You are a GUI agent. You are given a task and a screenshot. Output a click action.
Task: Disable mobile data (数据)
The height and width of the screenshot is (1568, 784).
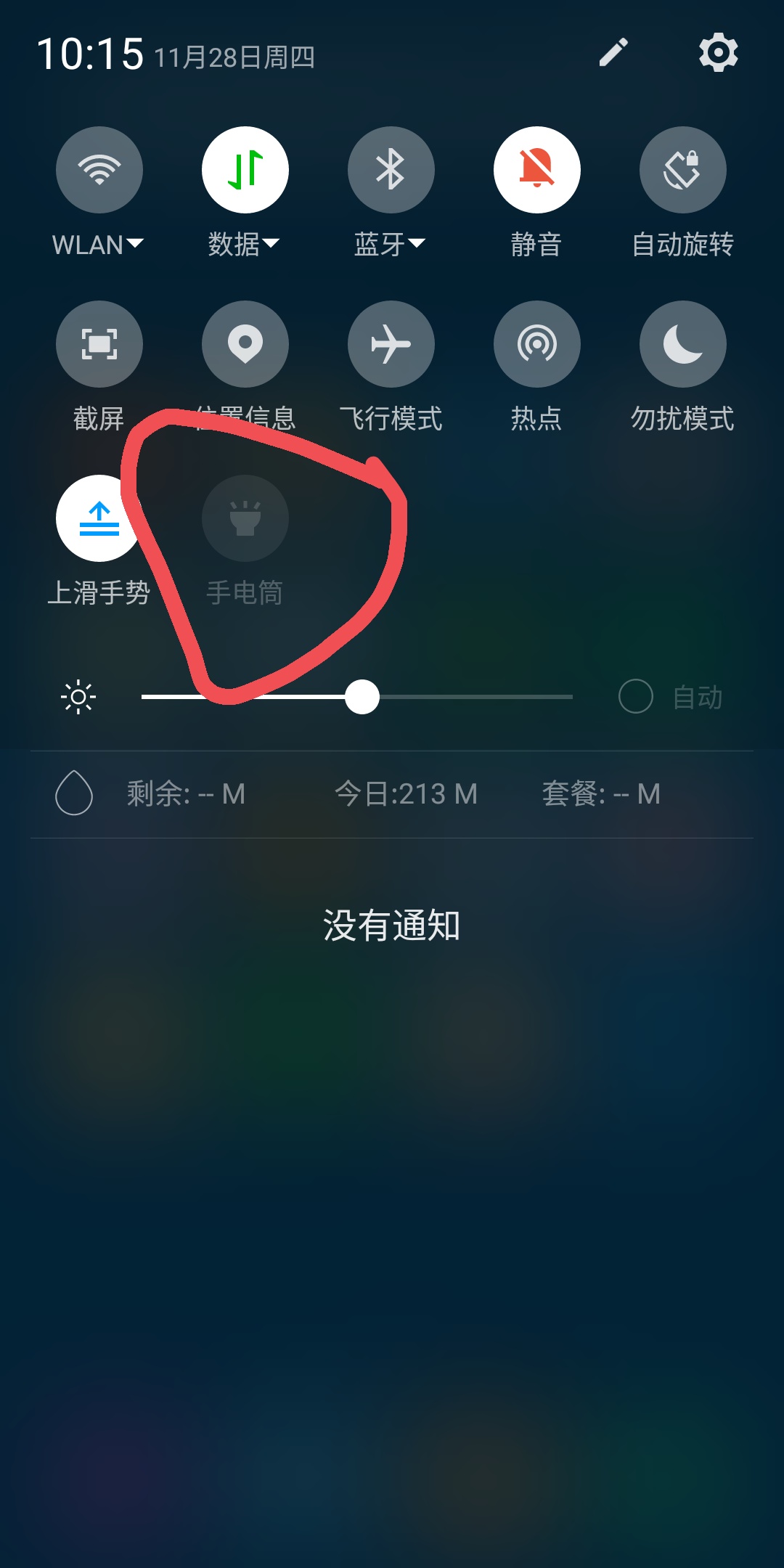245,170
